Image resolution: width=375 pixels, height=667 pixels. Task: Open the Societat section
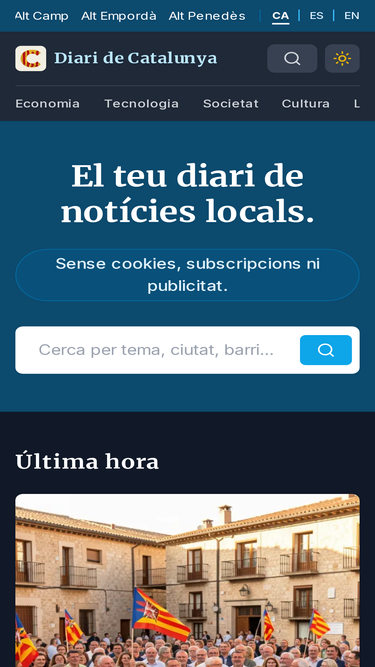click(x=231, y=104)
